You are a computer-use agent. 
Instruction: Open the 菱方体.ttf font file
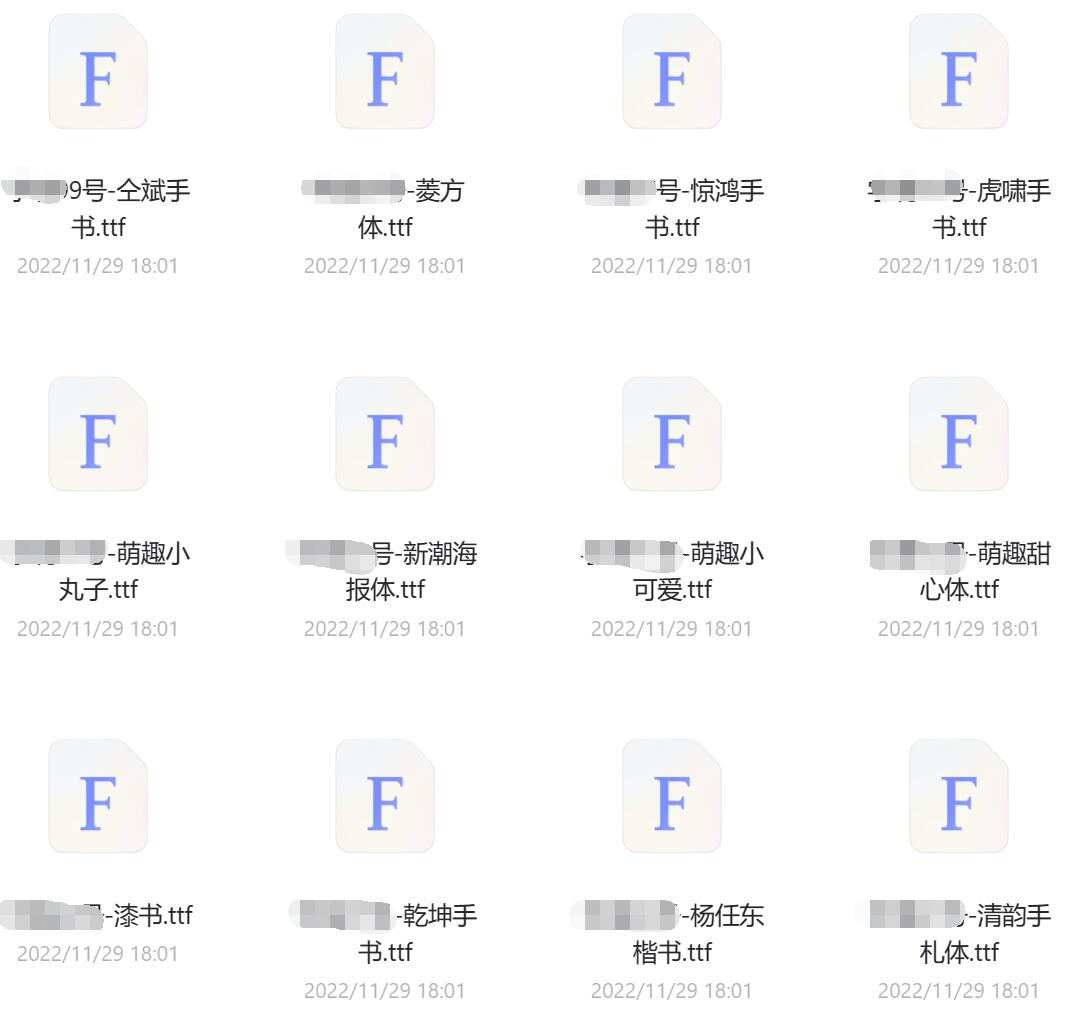coord(385,72)
